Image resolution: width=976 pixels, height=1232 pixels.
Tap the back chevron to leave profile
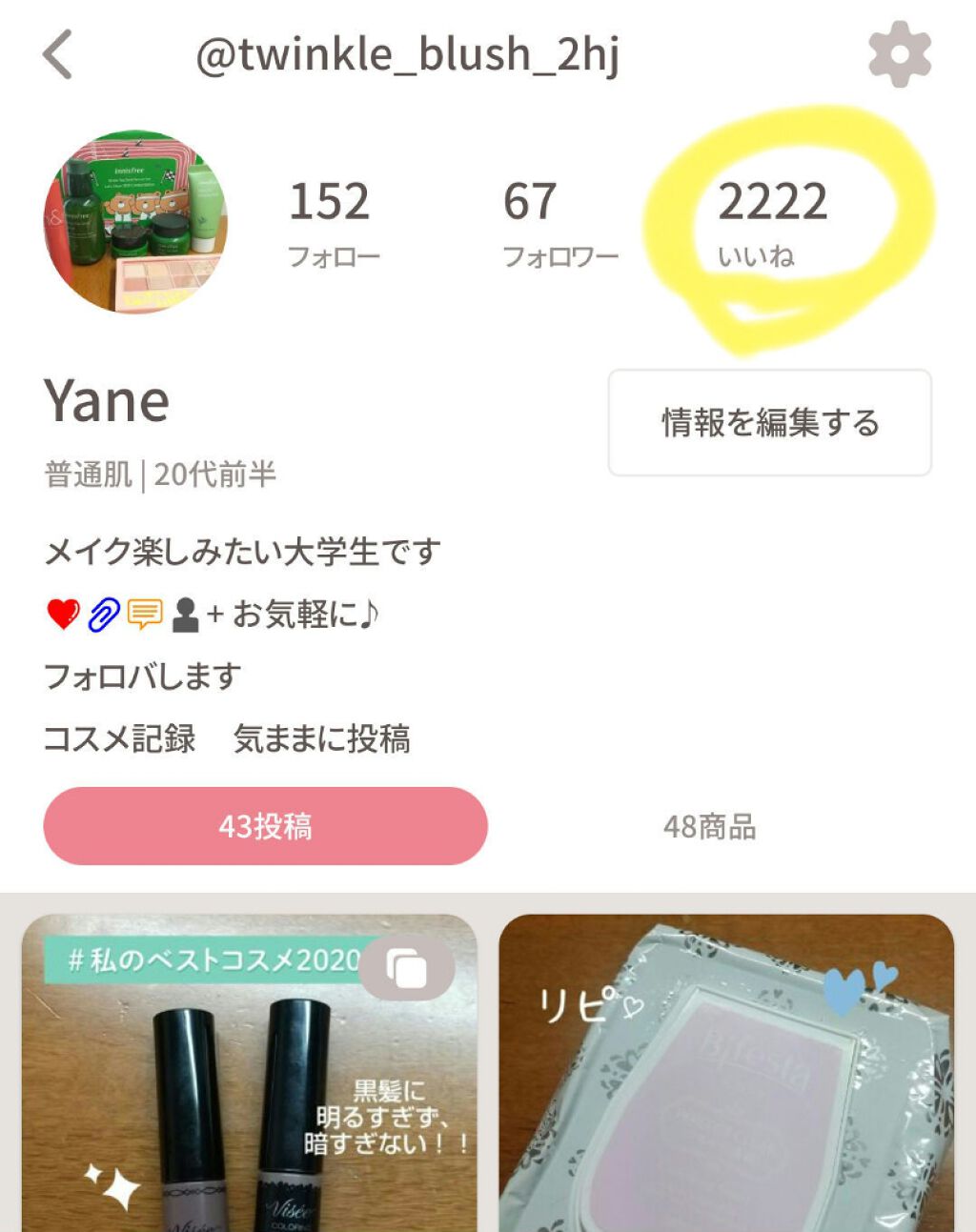(x=57, y=52)
